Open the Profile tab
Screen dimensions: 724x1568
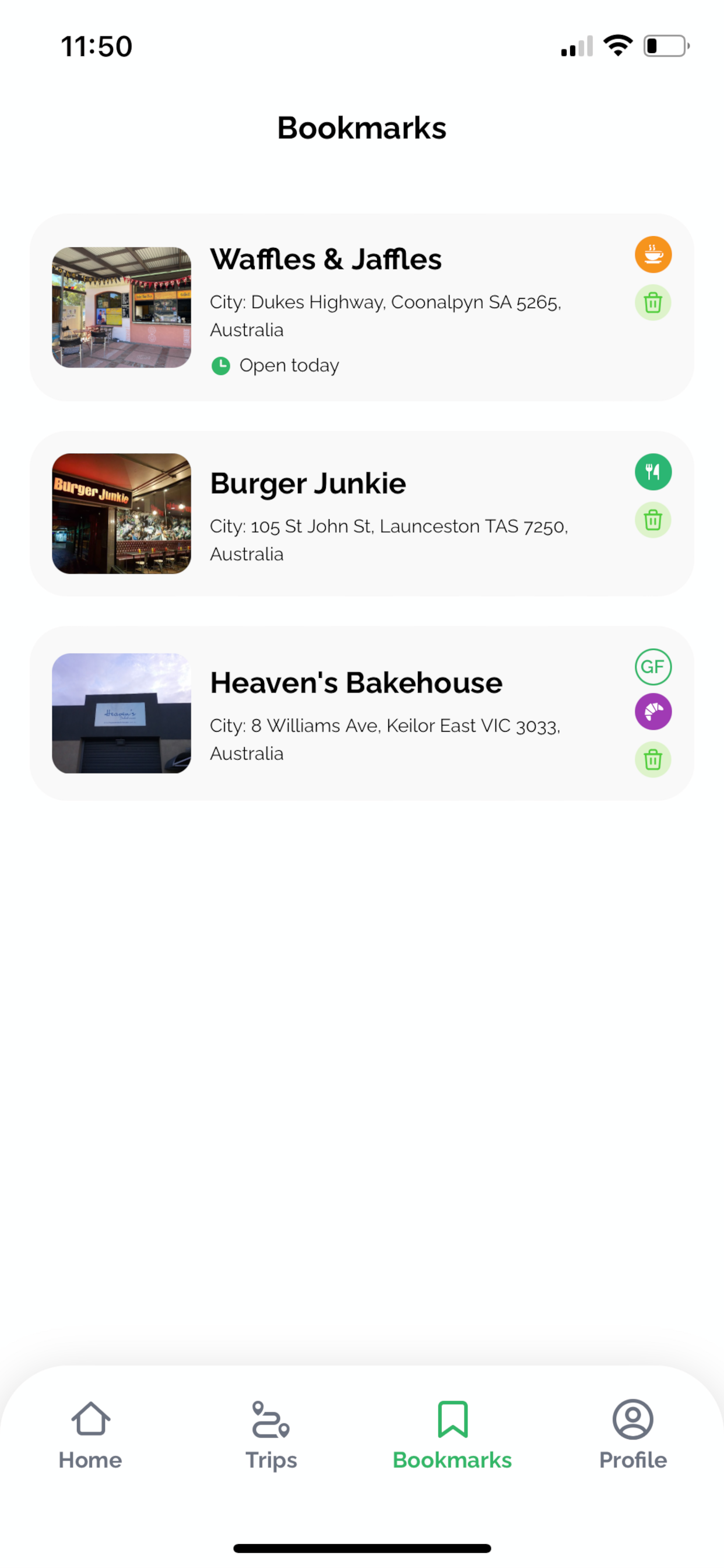tap(632, 1436)
